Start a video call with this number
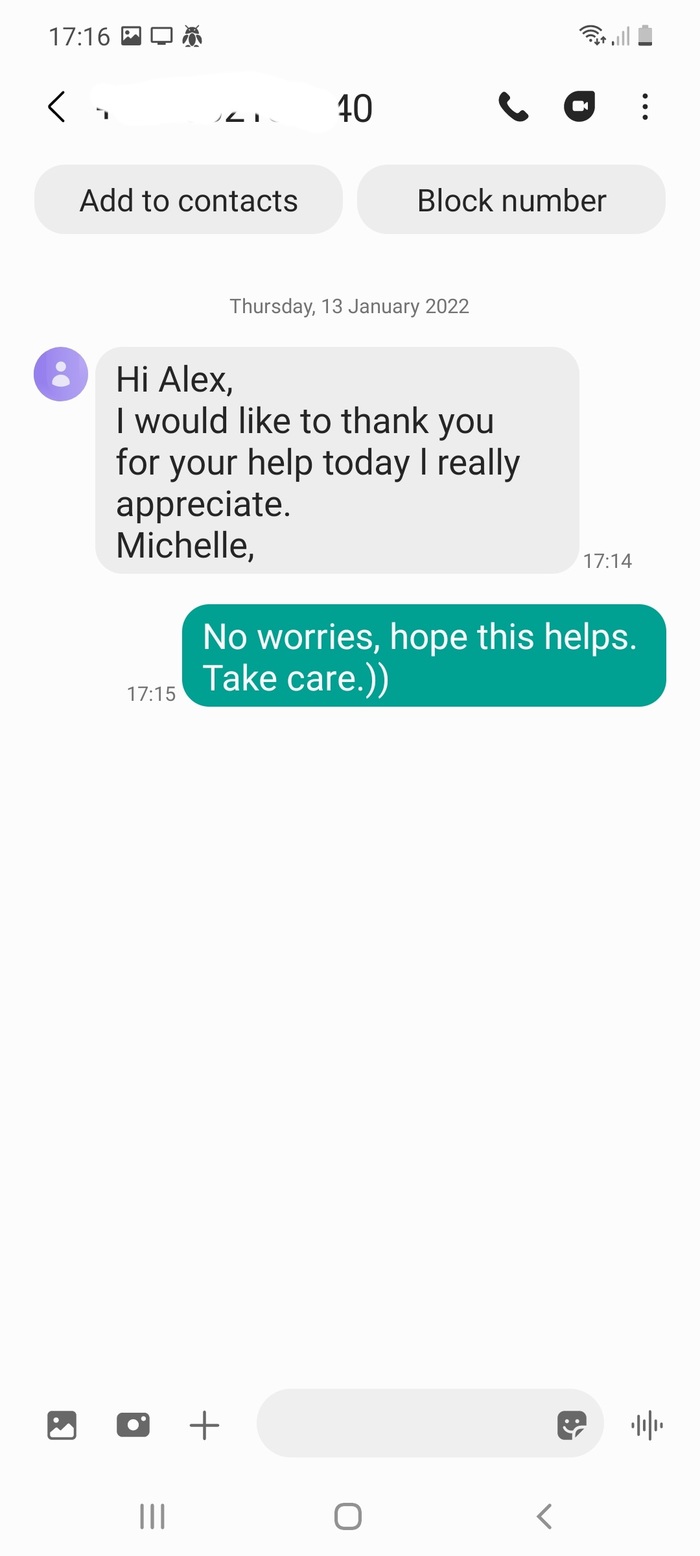This screenshot has height=1556, width=700. coord(580,107)
